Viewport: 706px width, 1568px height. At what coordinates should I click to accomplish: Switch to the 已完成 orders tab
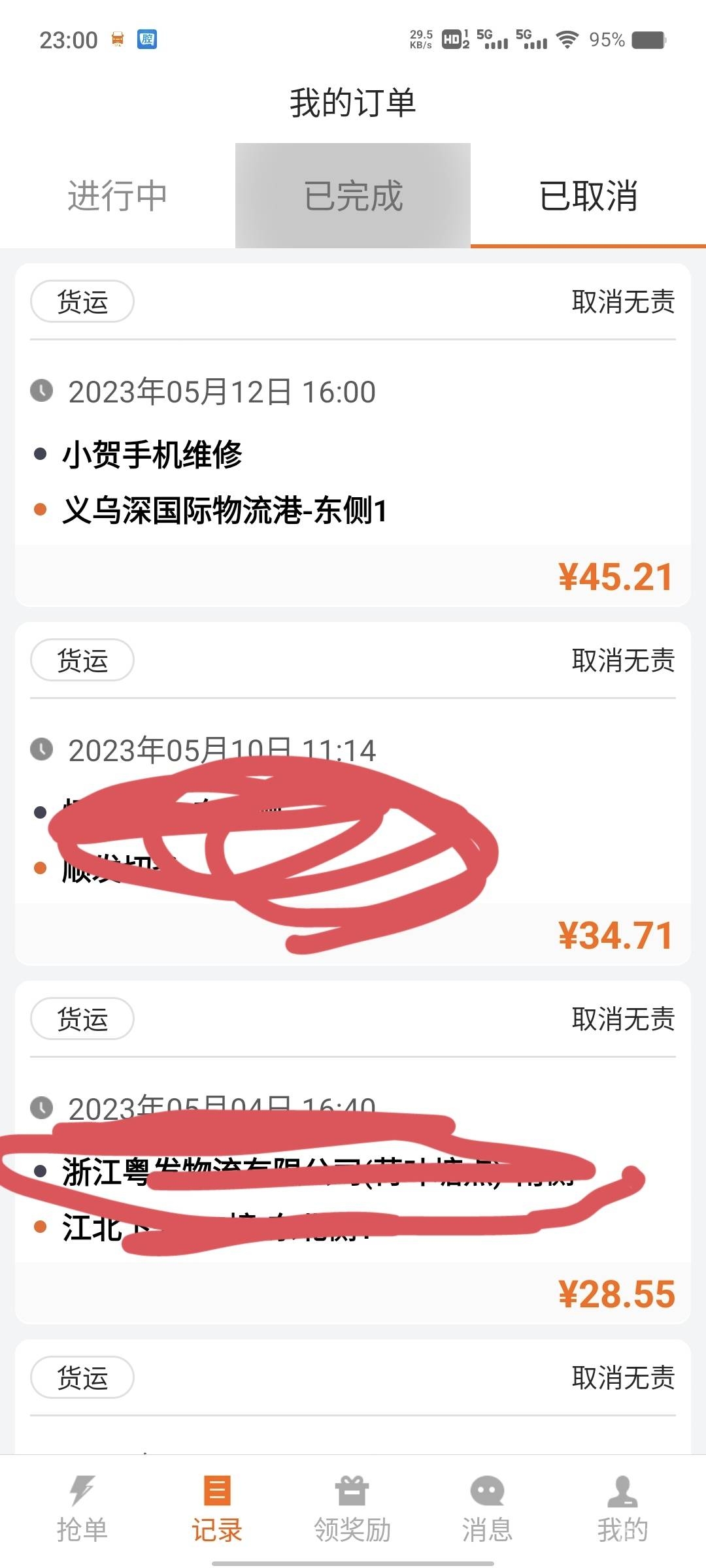coord(353,196)
